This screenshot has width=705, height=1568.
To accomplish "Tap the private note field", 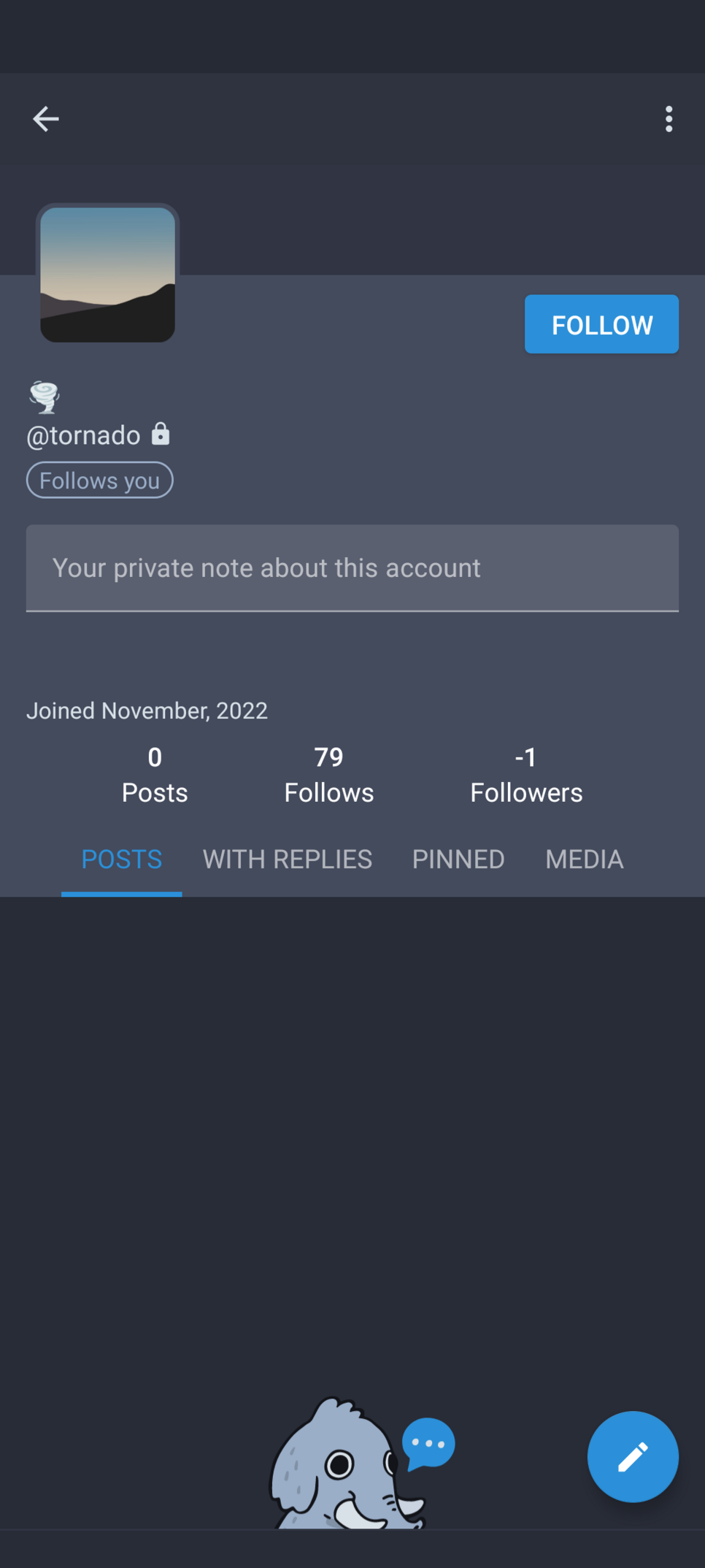I will (352, 568).
